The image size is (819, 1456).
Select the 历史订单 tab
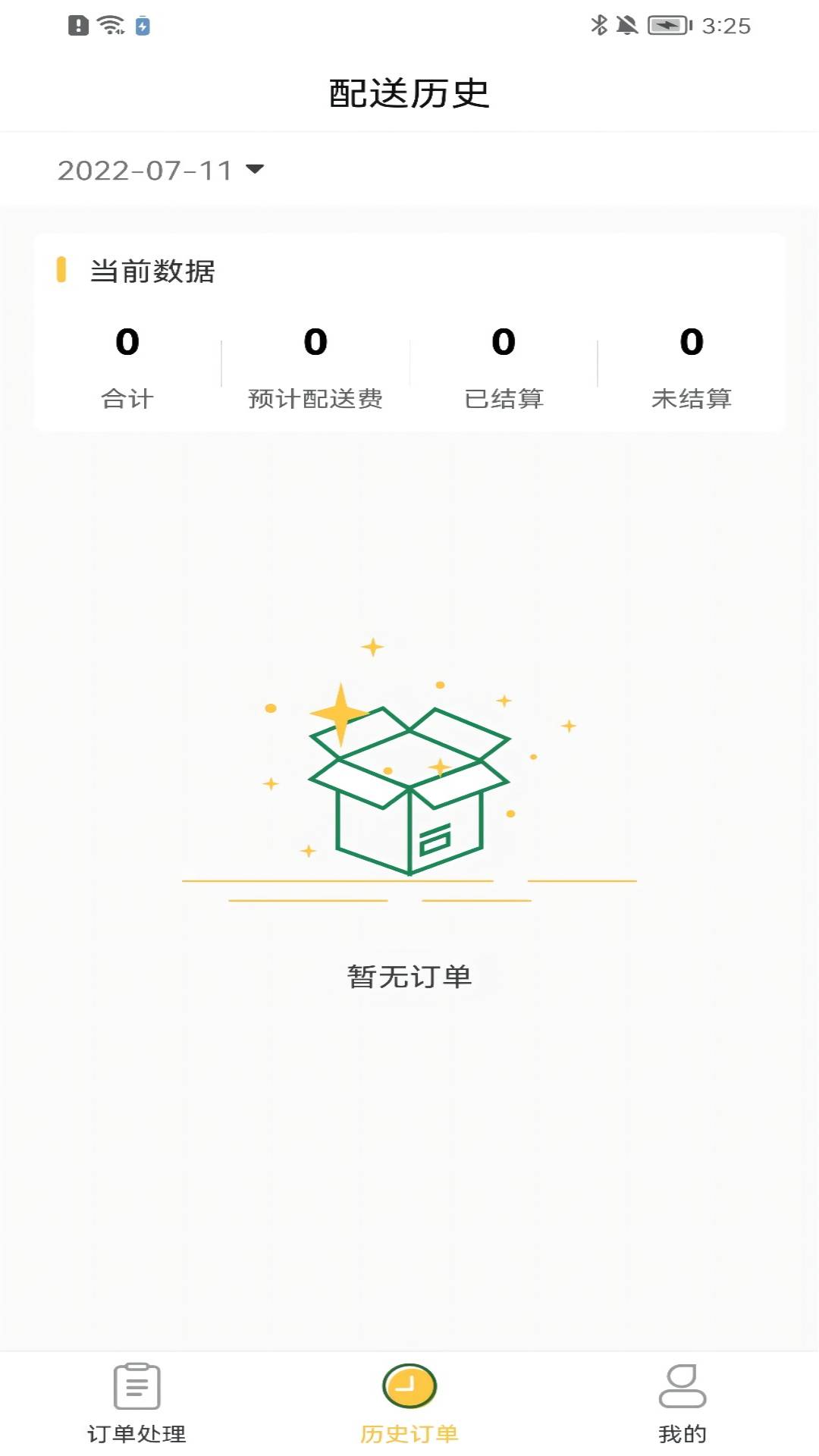pyautogui.click(x=409, y=1403)
